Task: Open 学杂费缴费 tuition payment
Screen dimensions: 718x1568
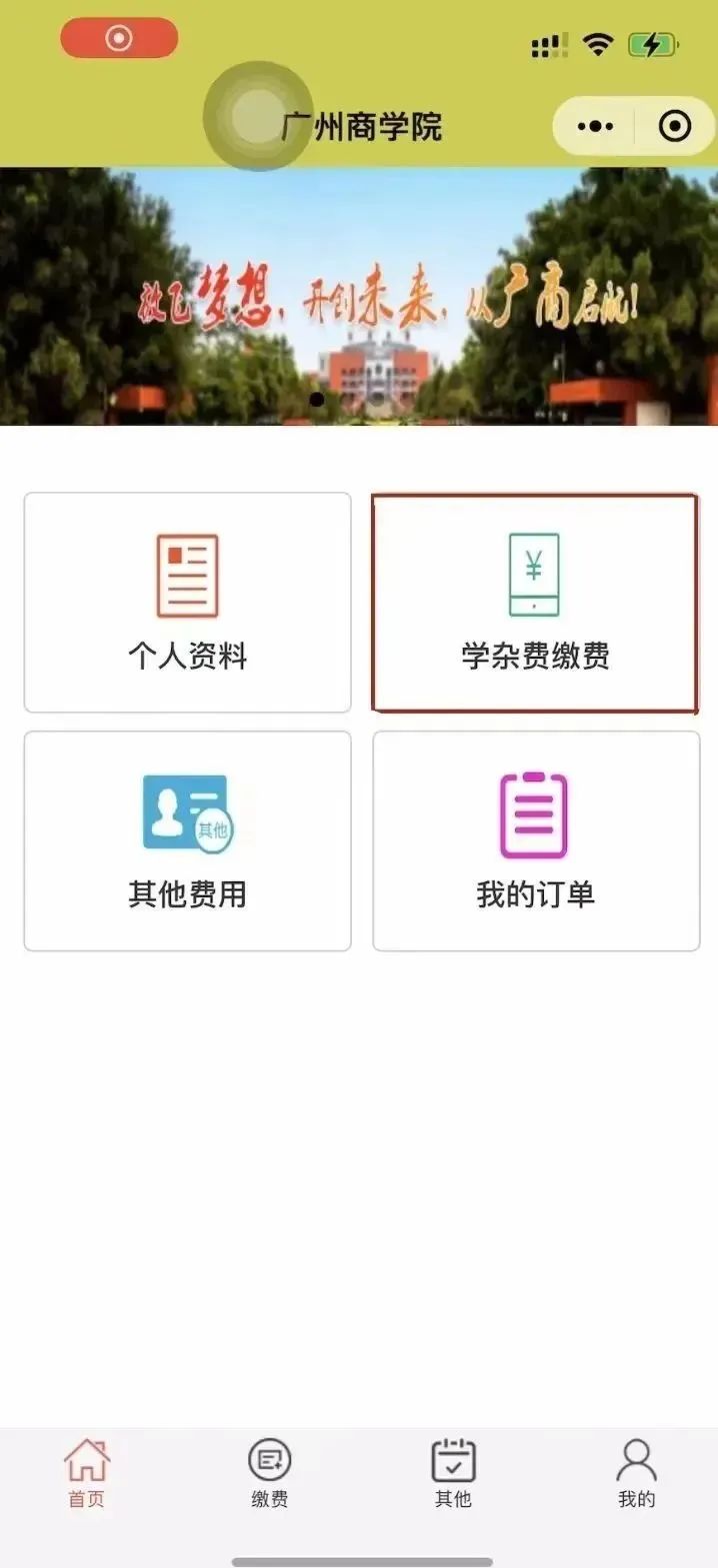Action: pyautogui.click(x=535, y=602)
